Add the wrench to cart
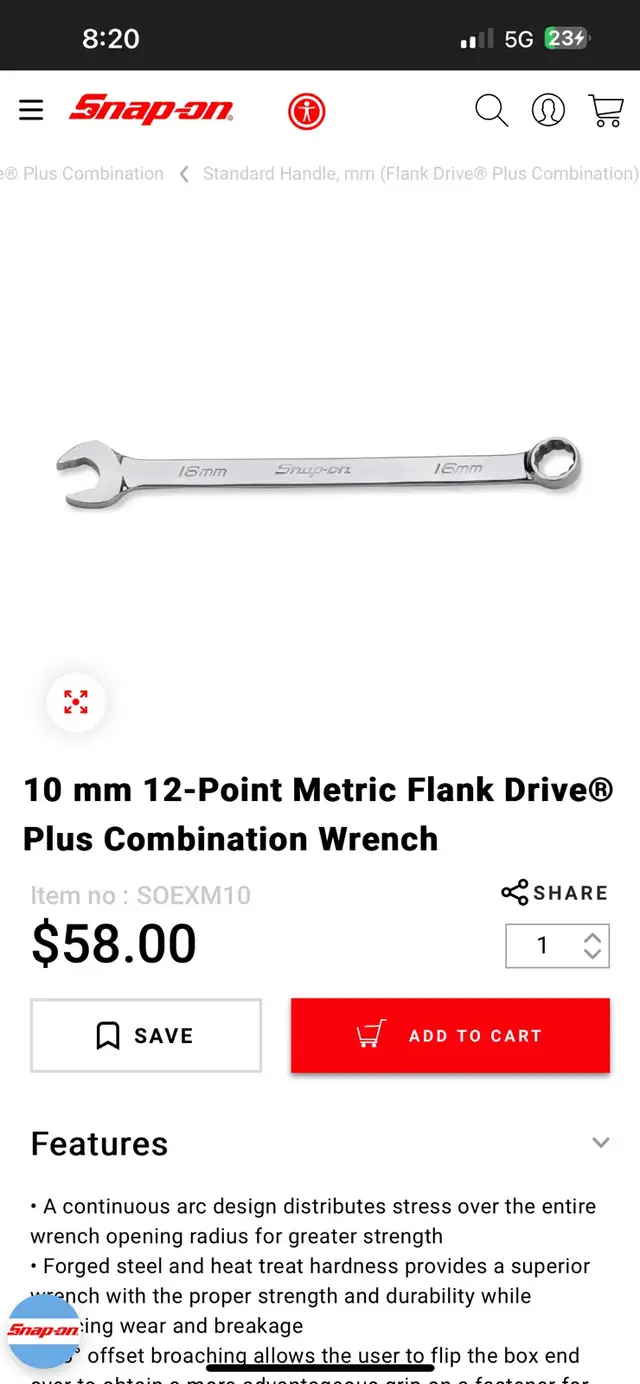Screen dimensions: 640x1384 click(450, 1036)
